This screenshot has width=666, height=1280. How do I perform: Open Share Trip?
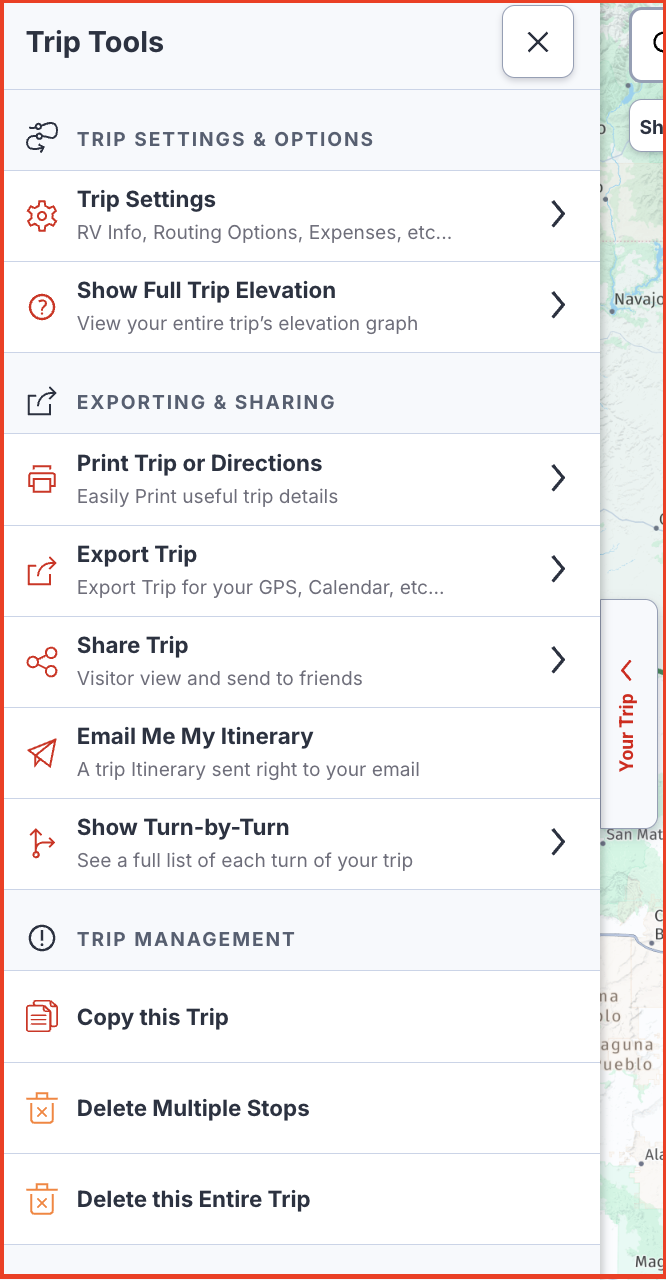302,662
